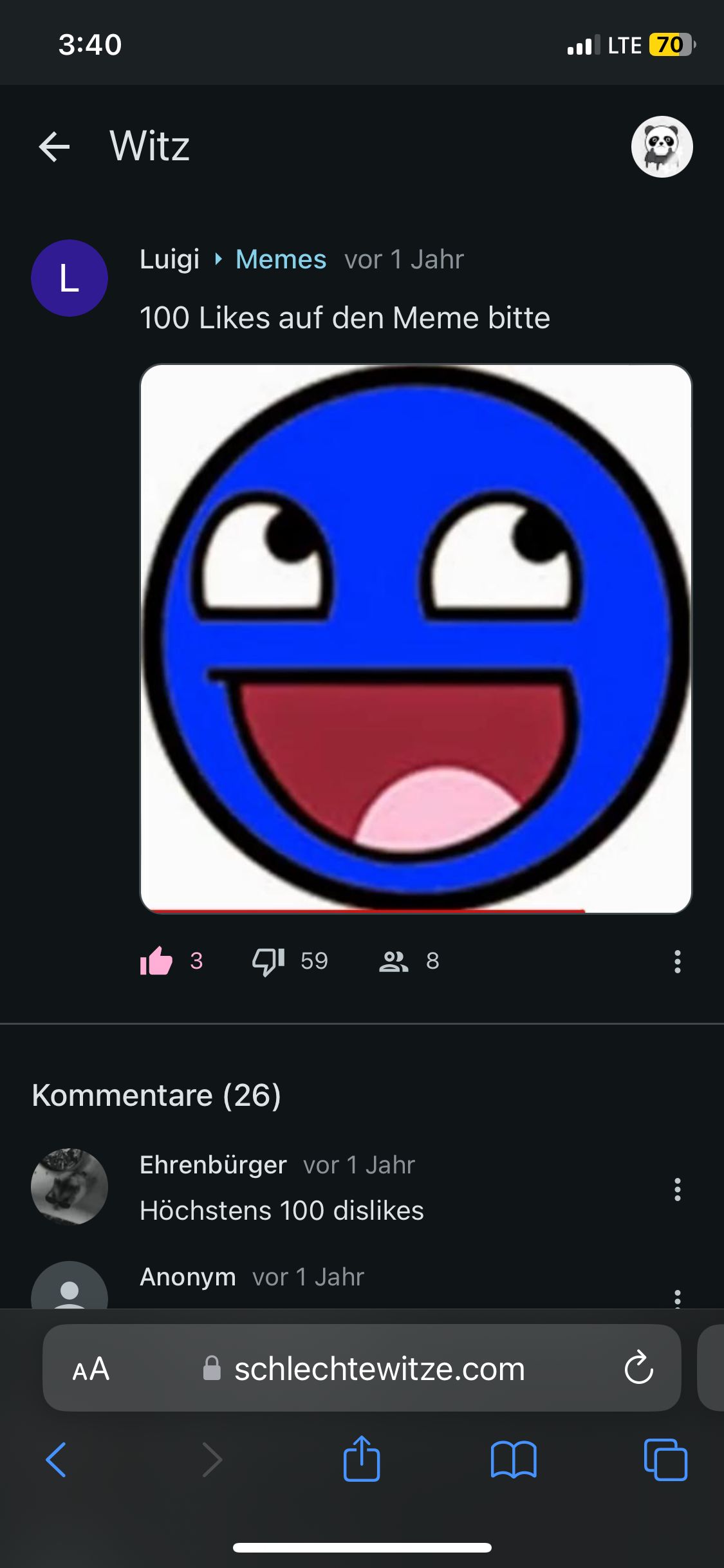
Task: Share this page
Action: pyautogui.click(x=362, y=1459)
